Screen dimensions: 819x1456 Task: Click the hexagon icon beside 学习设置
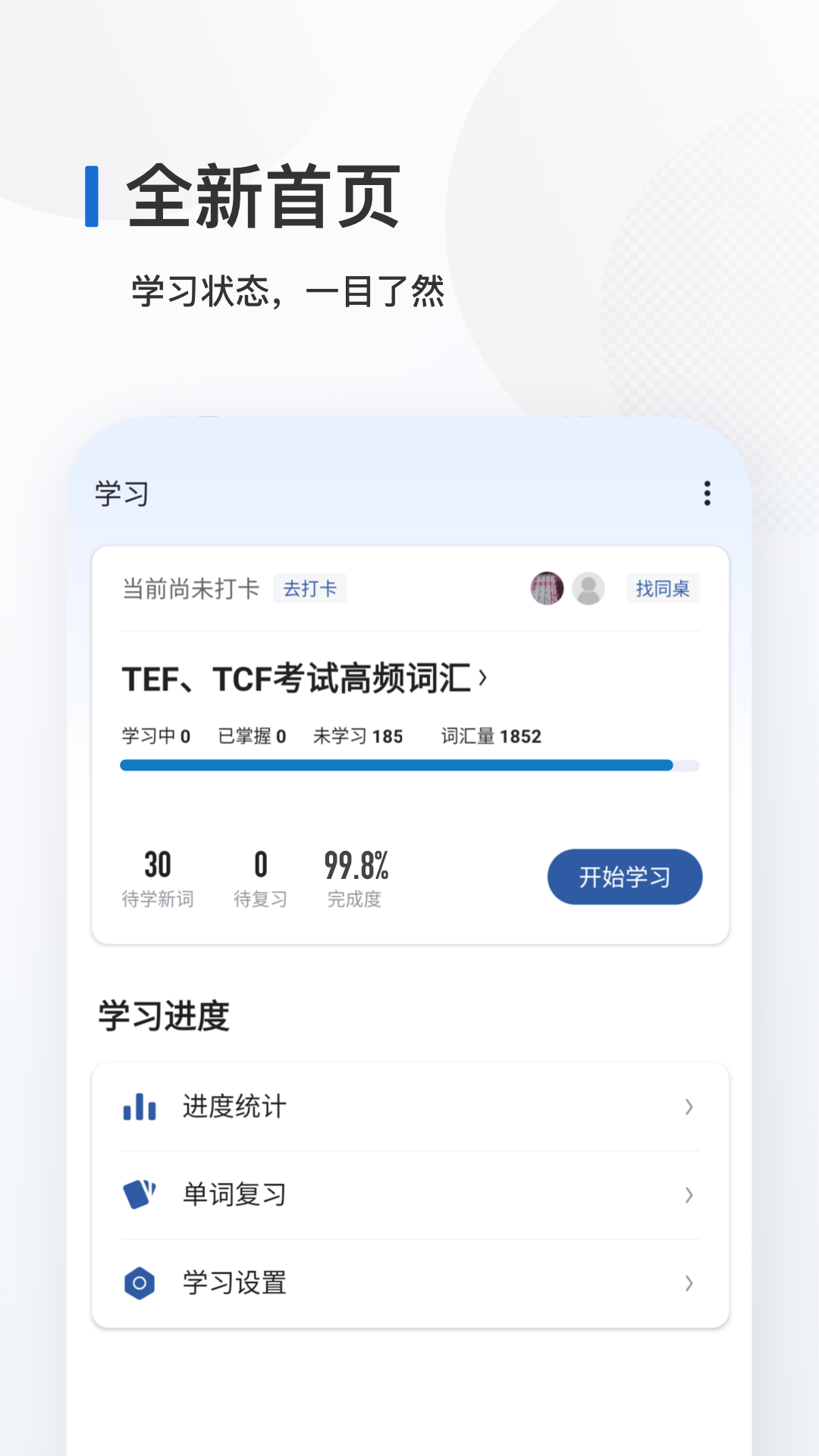tap(140, 1283)
